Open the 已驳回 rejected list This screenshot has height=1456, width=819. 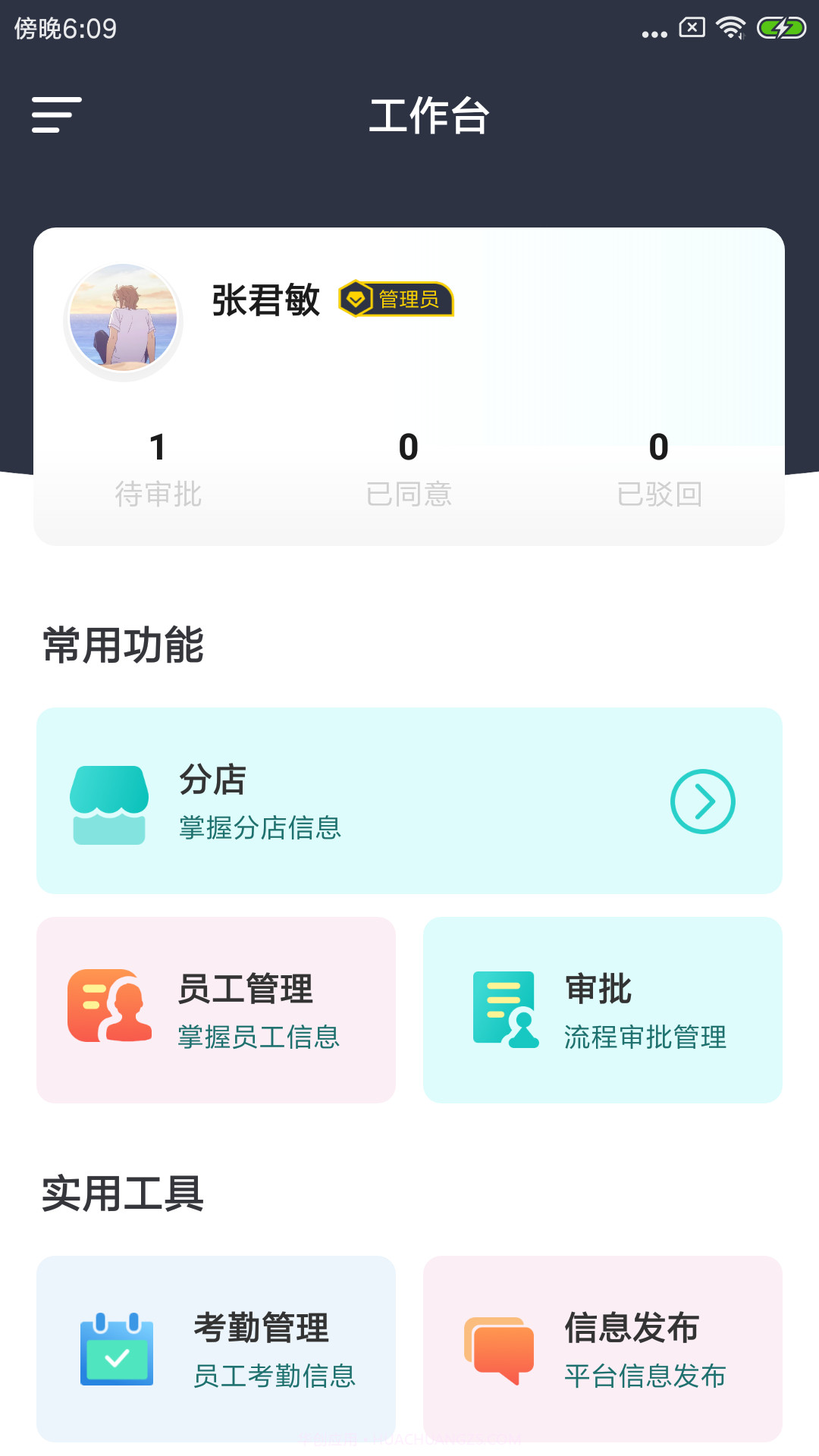659,470
